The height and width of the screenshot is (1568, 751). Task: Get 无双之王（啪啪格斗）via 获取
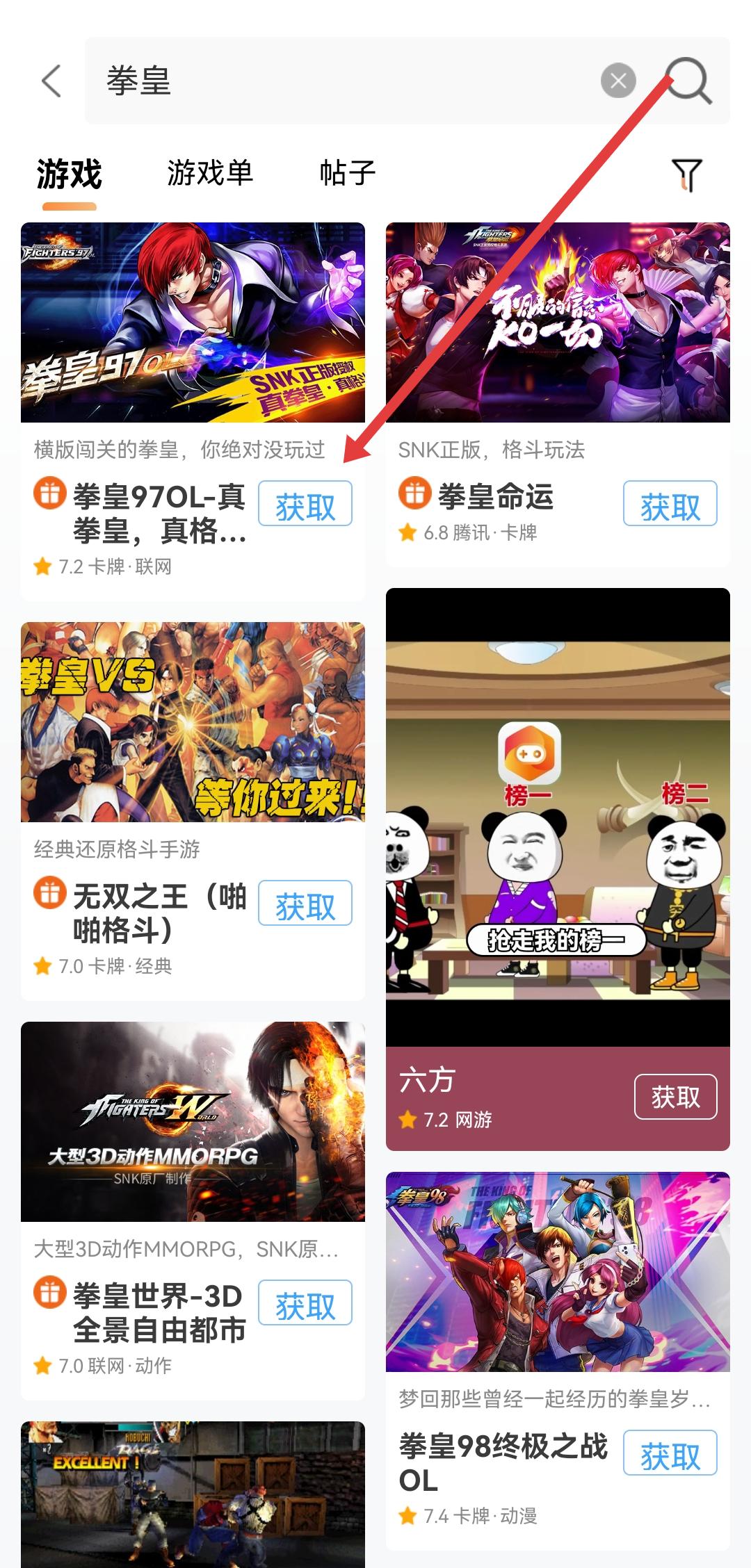[305, 904]
